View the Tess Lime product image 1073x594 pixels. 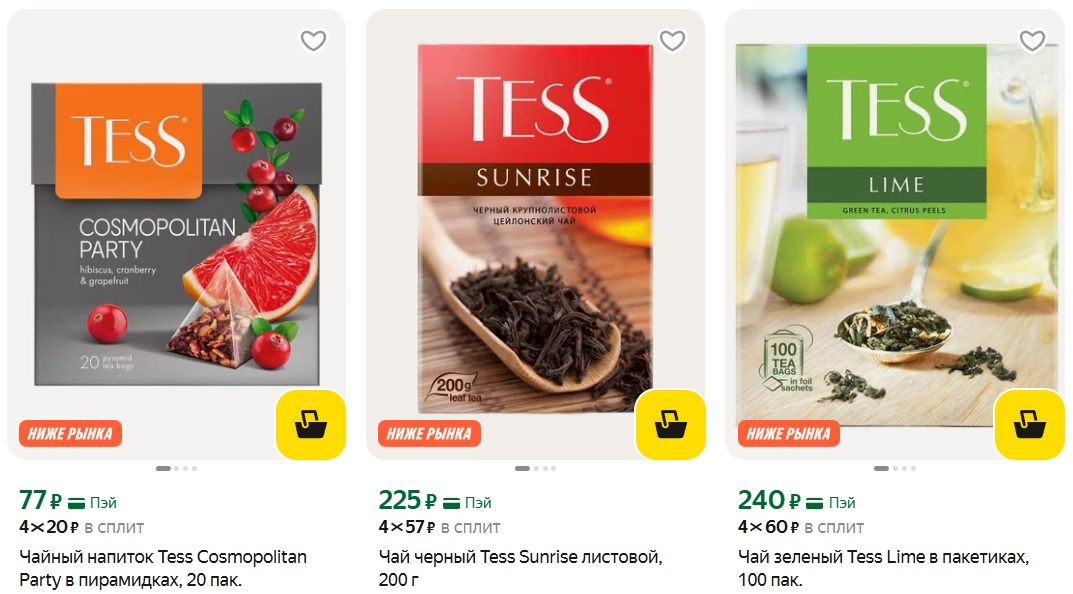[895, 235]
